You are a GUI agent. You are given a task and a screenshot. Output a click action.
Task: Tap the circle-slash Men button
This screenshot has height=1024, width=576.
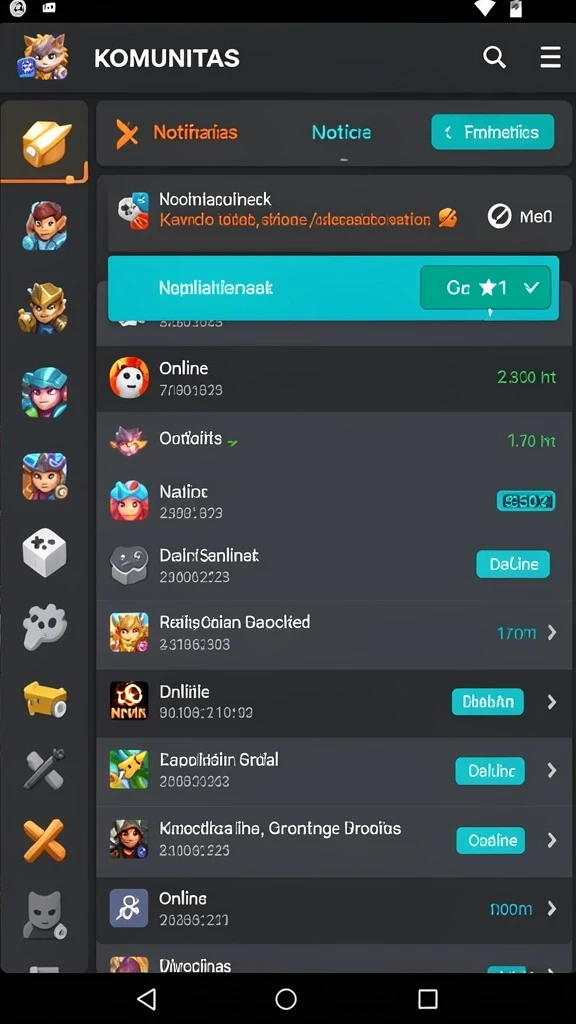[520, 216]
